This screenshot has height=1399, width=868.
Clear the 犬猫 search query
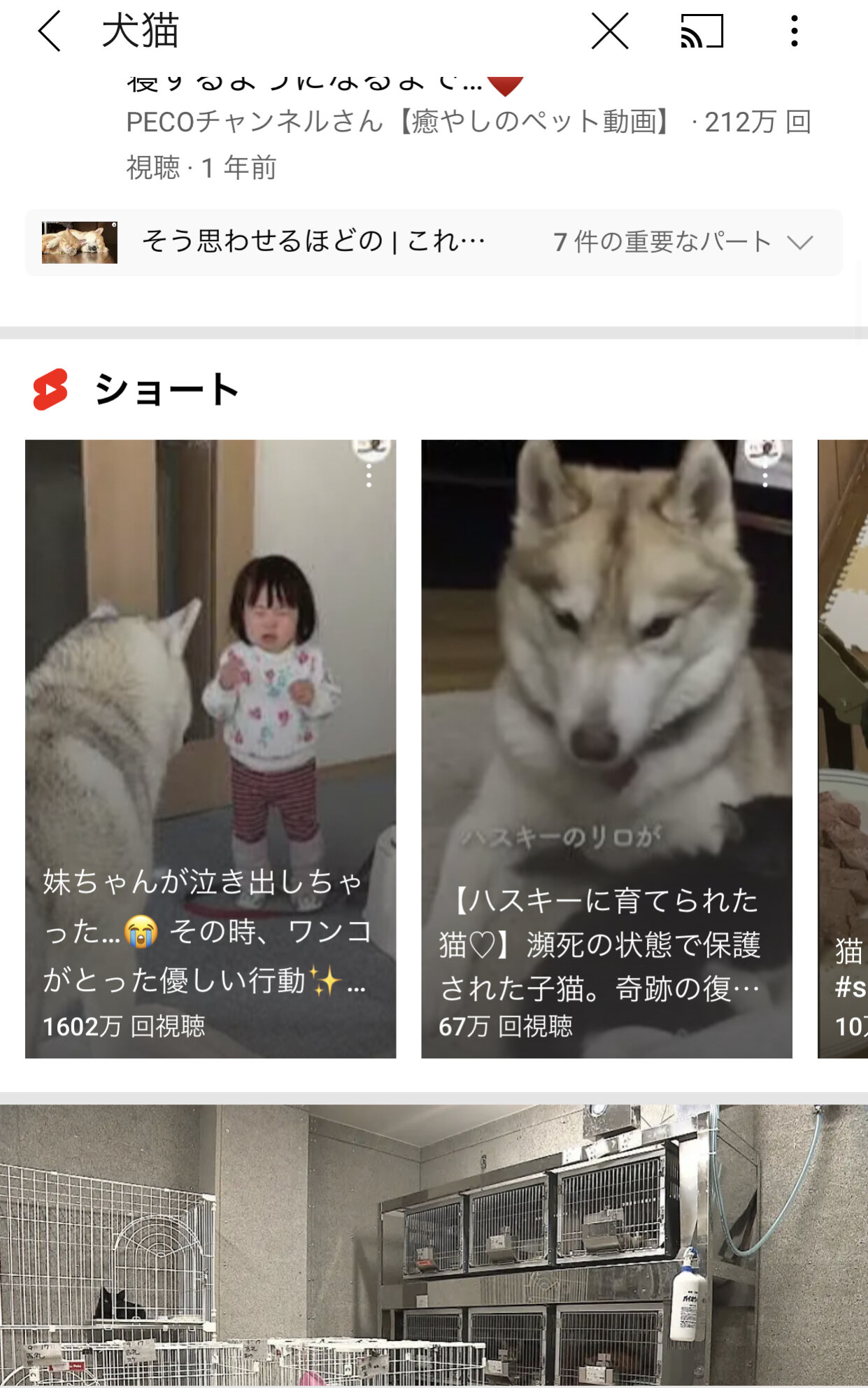pyautogui.click(x=609, y=31)
